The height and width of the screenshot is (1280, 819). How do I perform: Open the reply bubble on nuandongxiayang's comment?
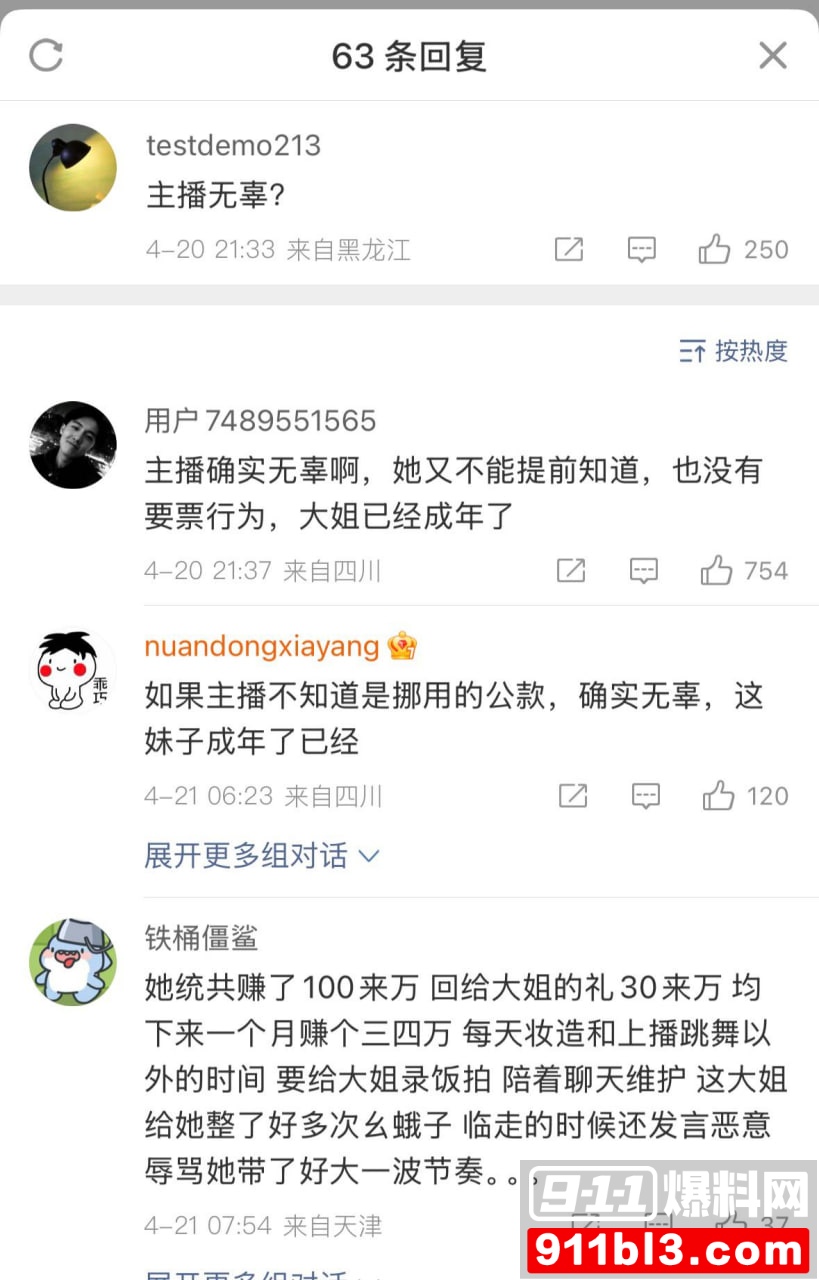pyautogui.click(x=645, y=795)
